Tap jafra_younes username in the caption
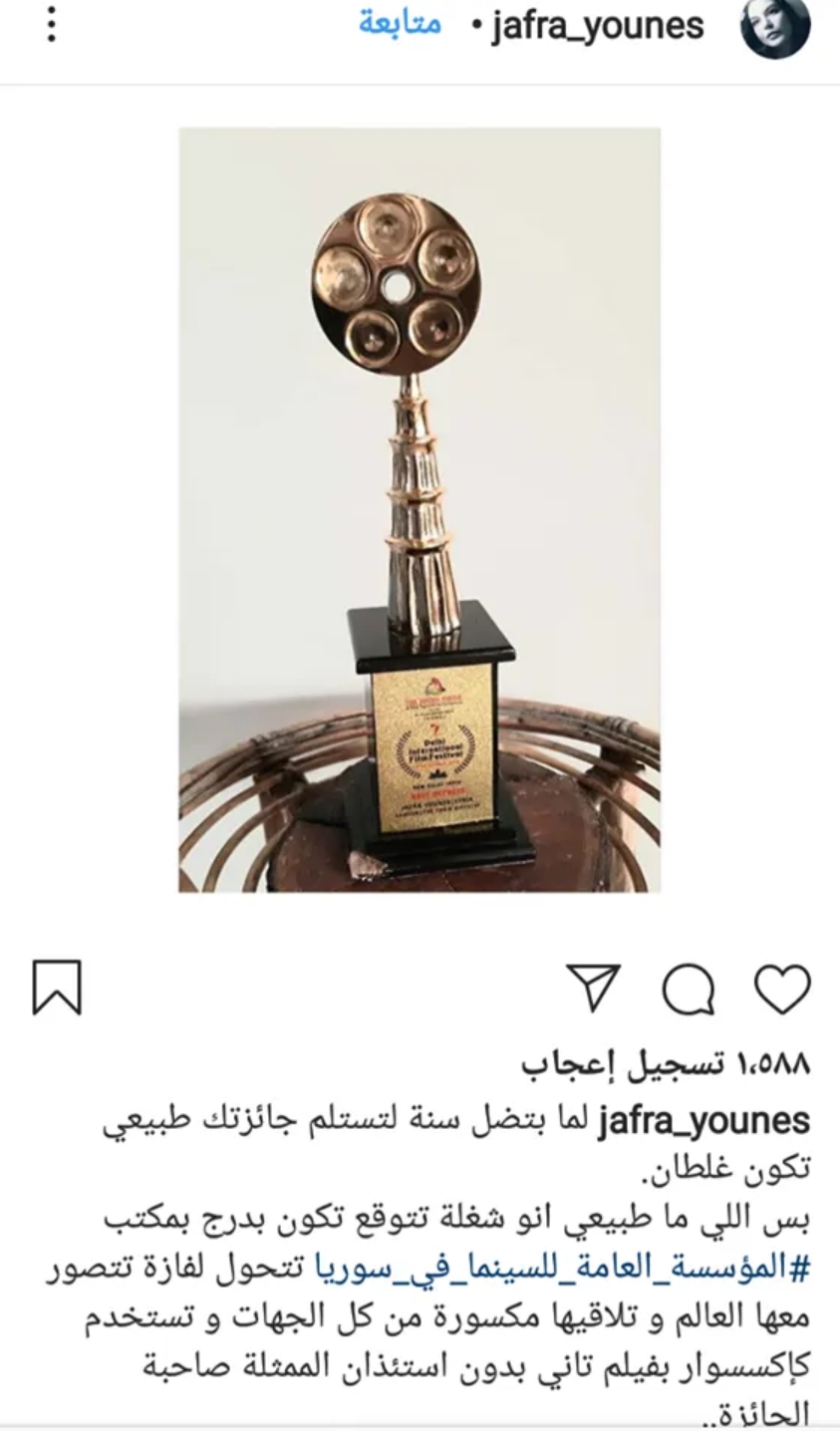The image size is (840, 1431). coord(703,1121)
